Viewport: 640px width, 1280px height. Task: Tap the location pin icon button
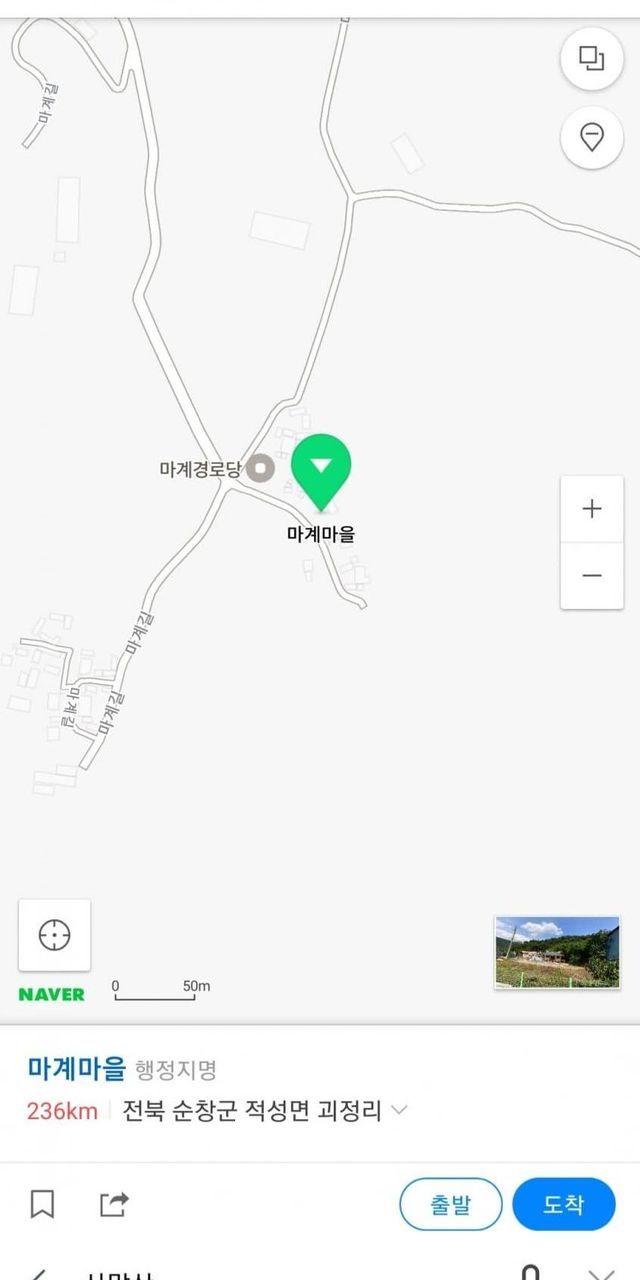pos(592,137)
